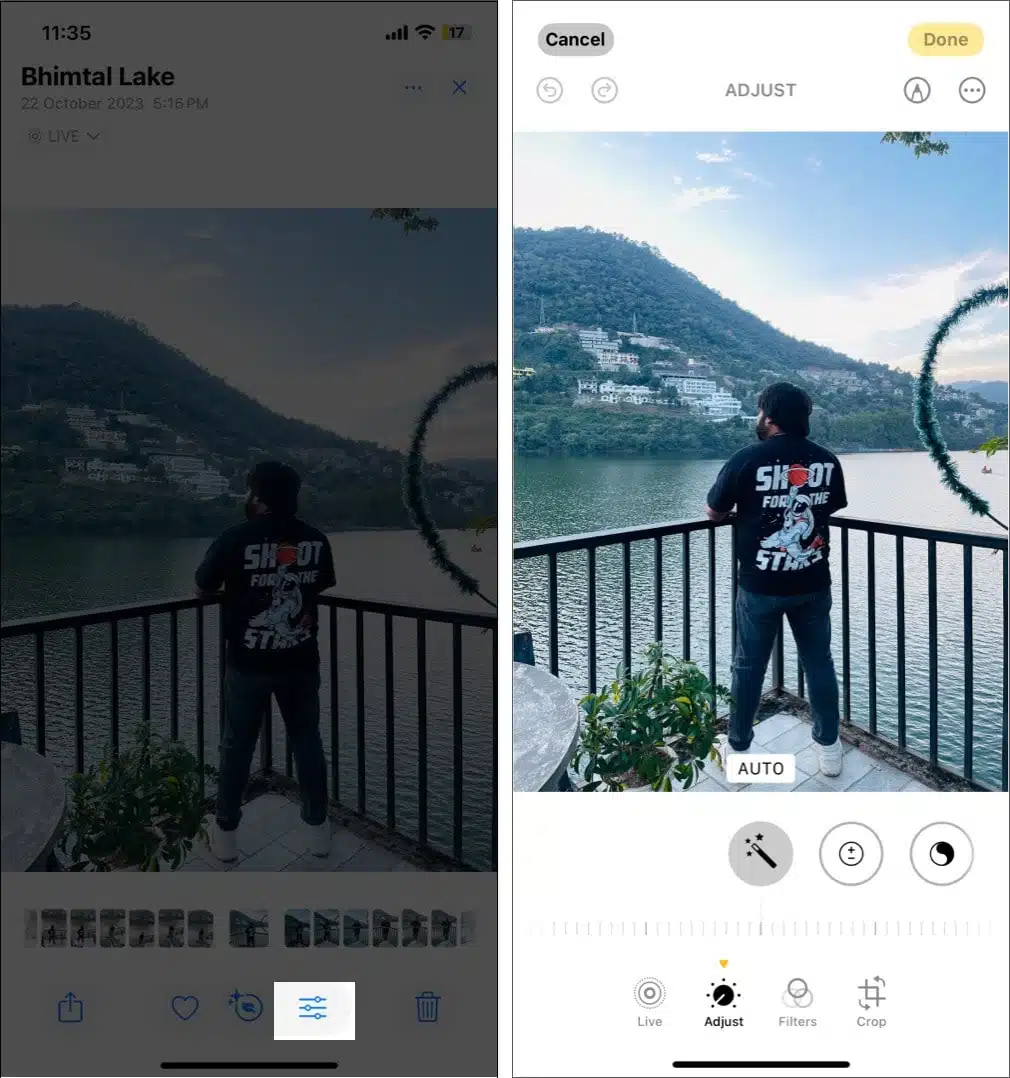Viewport: 1010px width, 1078px height.
Task: Switch to the Crop tab
Action: click(871, 1001)
